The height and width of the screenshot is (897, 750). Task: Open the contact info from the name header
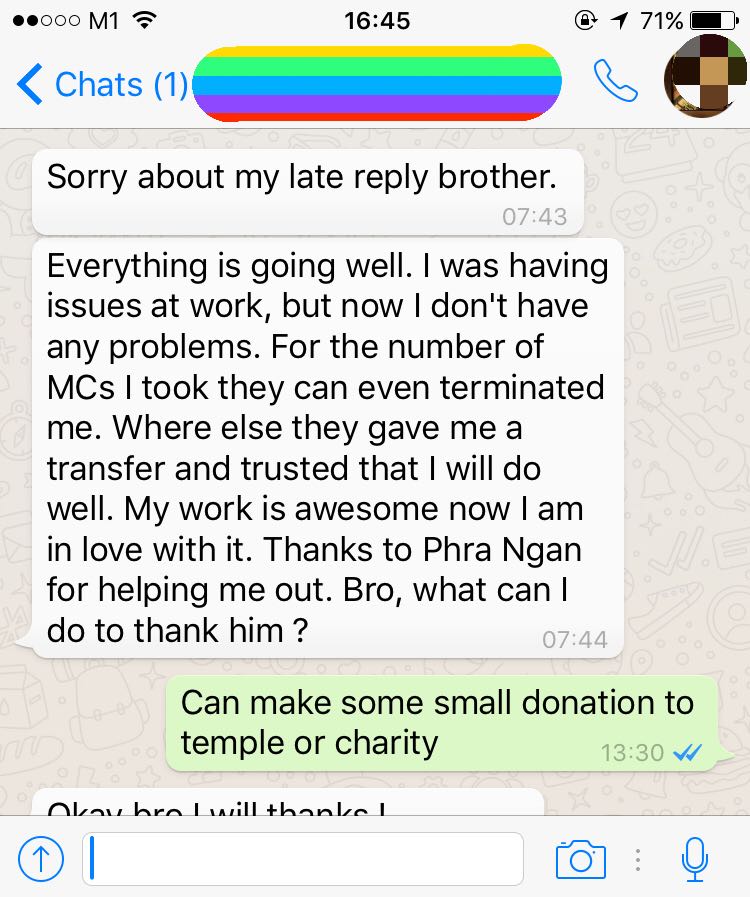pyautogui.click(x=377, y=82)
